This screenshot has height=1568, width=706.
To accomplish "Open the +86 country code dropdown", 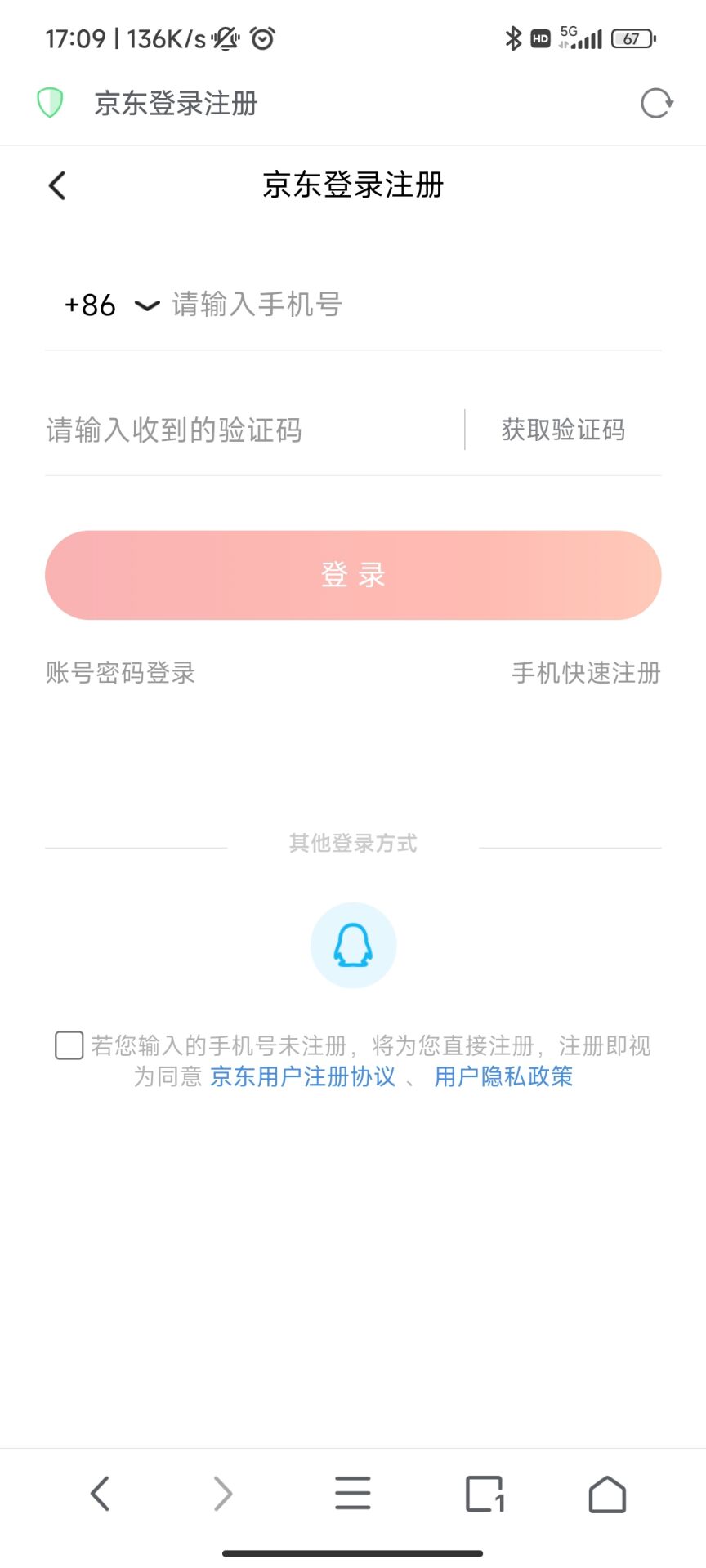I will tap(111, 305).
